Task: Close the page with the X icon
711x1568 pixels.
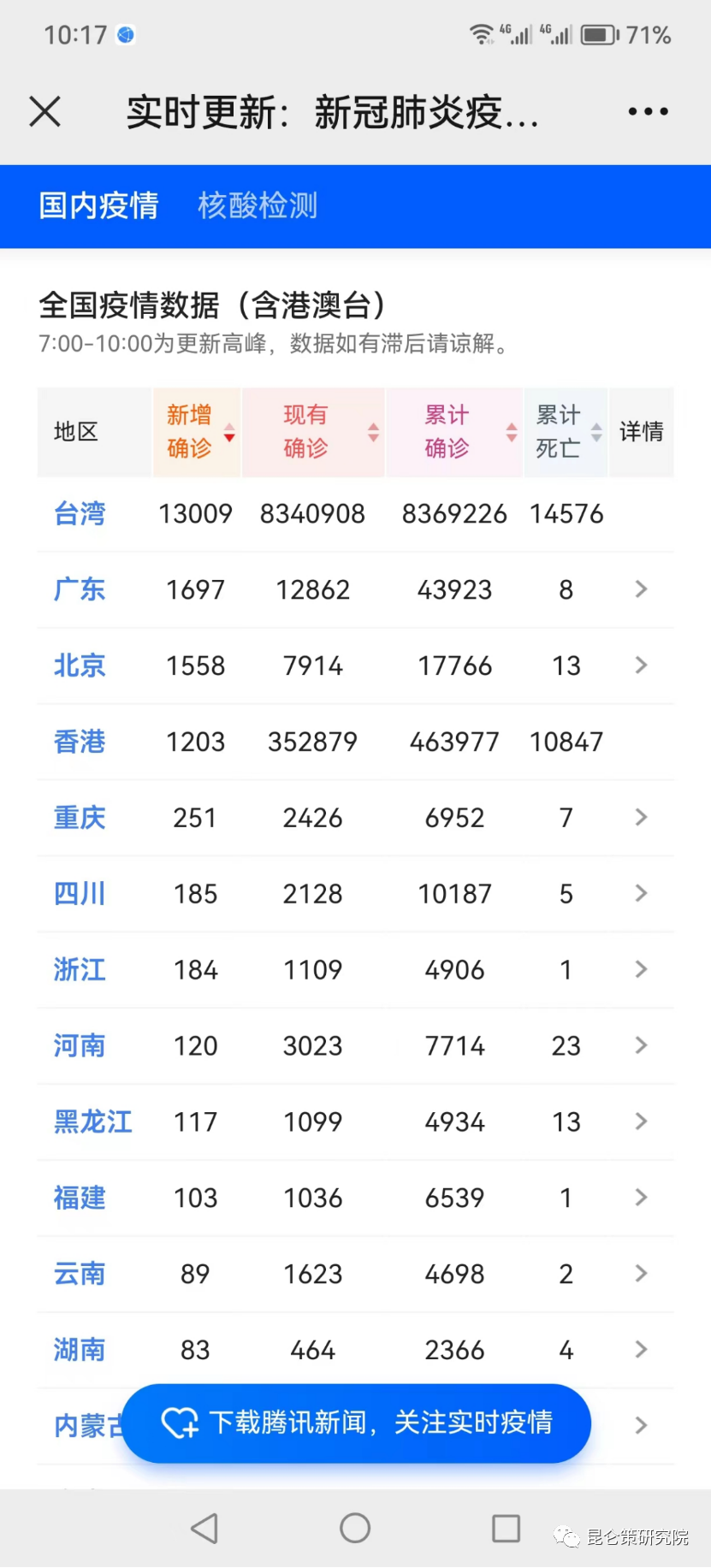Action: (45, 111)
